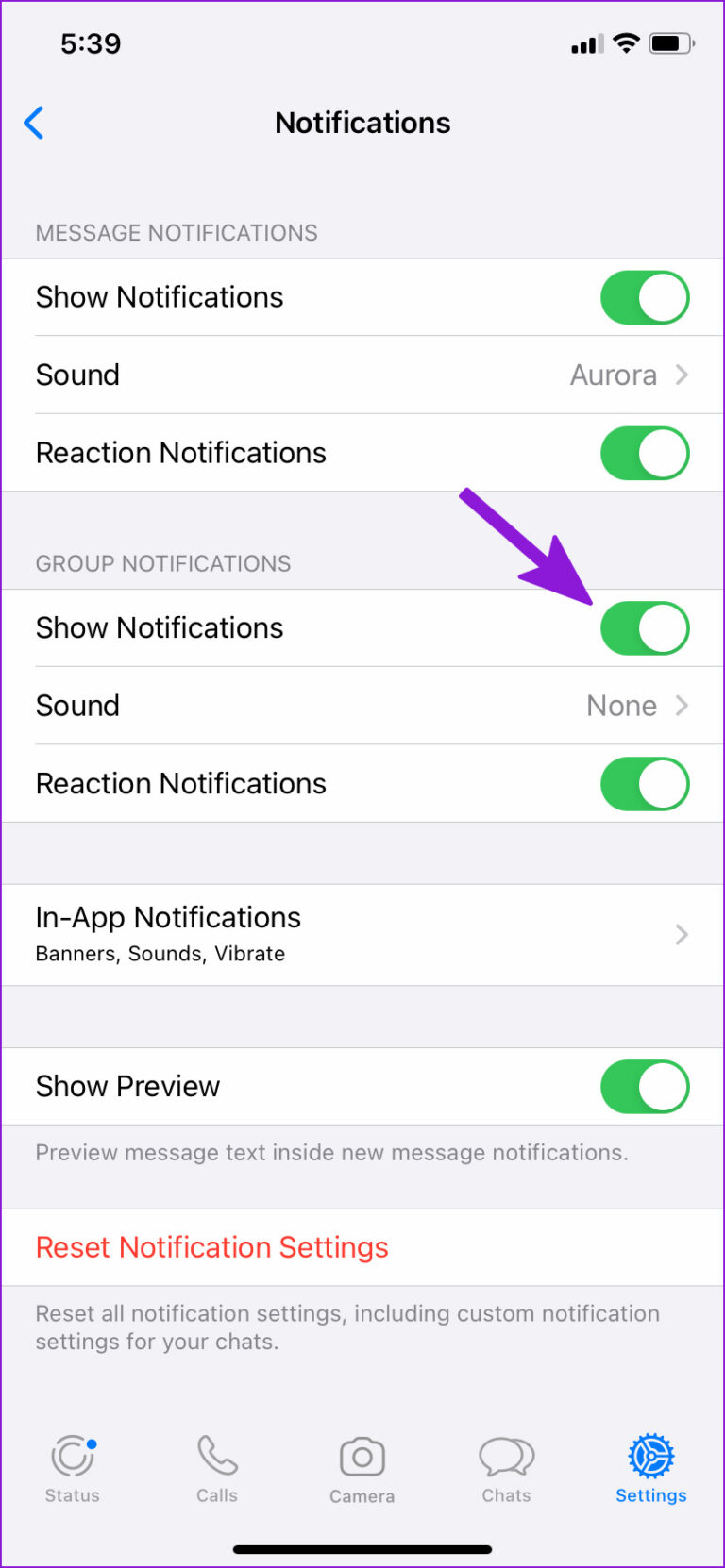Turn off Show Preview
The image size is (725, 1568).
(x=645, y=1086)
